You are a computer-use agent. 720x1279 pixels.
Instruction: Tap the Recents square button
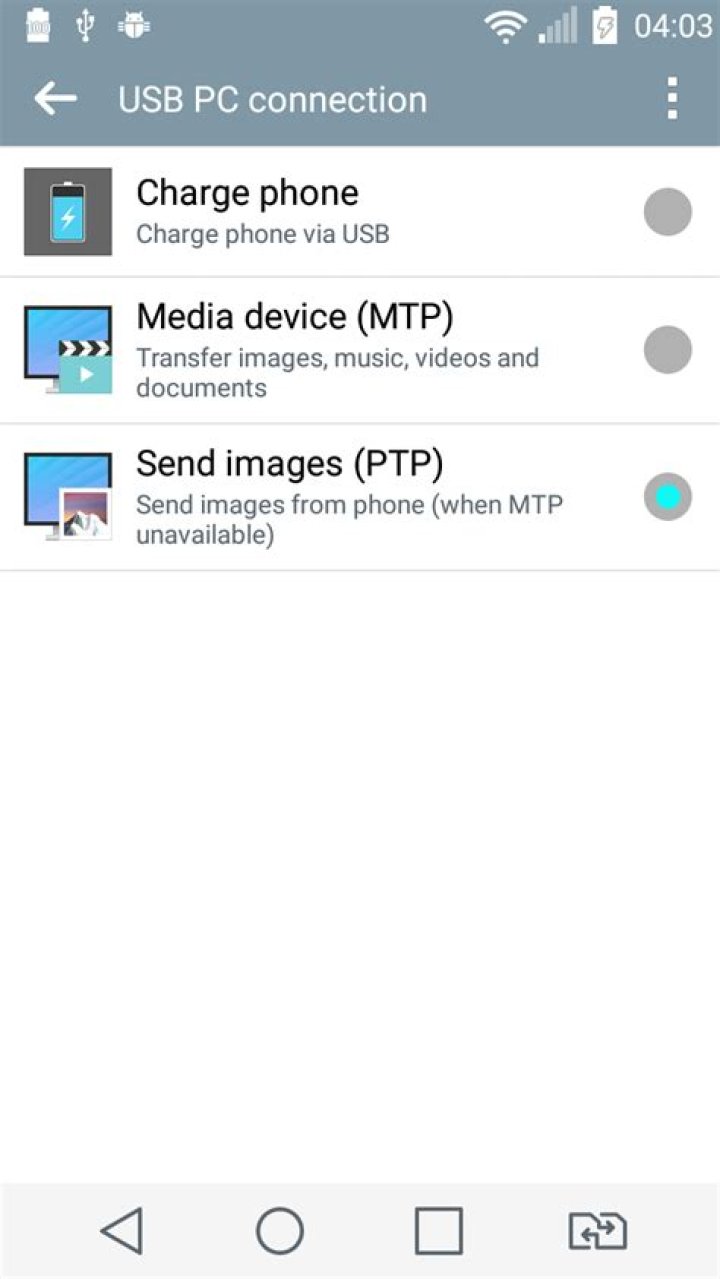coord(438,1232)
